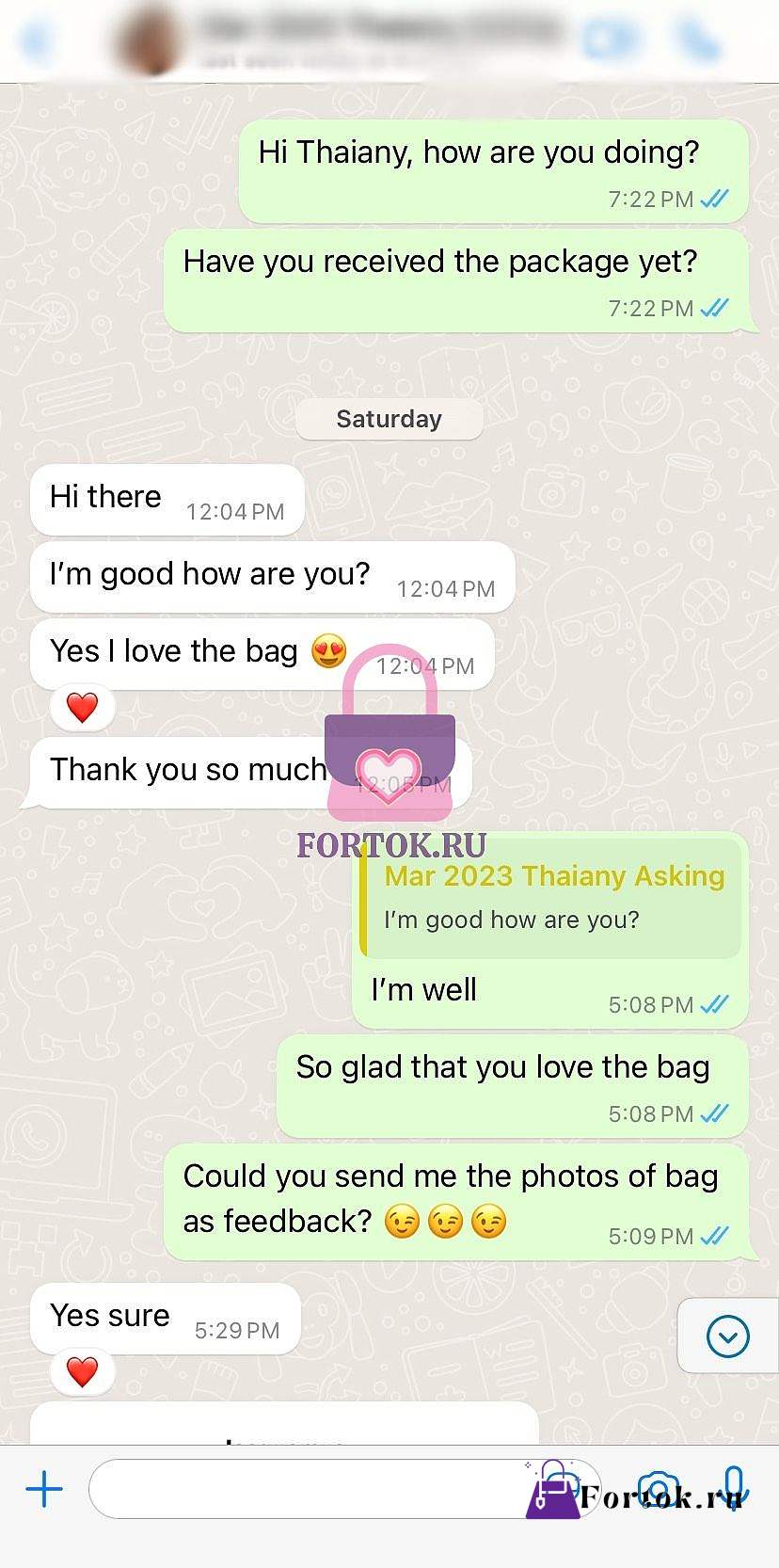Image resolution: width=779 pixels, height=1568 pixels.
Task: Open the camera from message bar
Action: (658, 1490)
